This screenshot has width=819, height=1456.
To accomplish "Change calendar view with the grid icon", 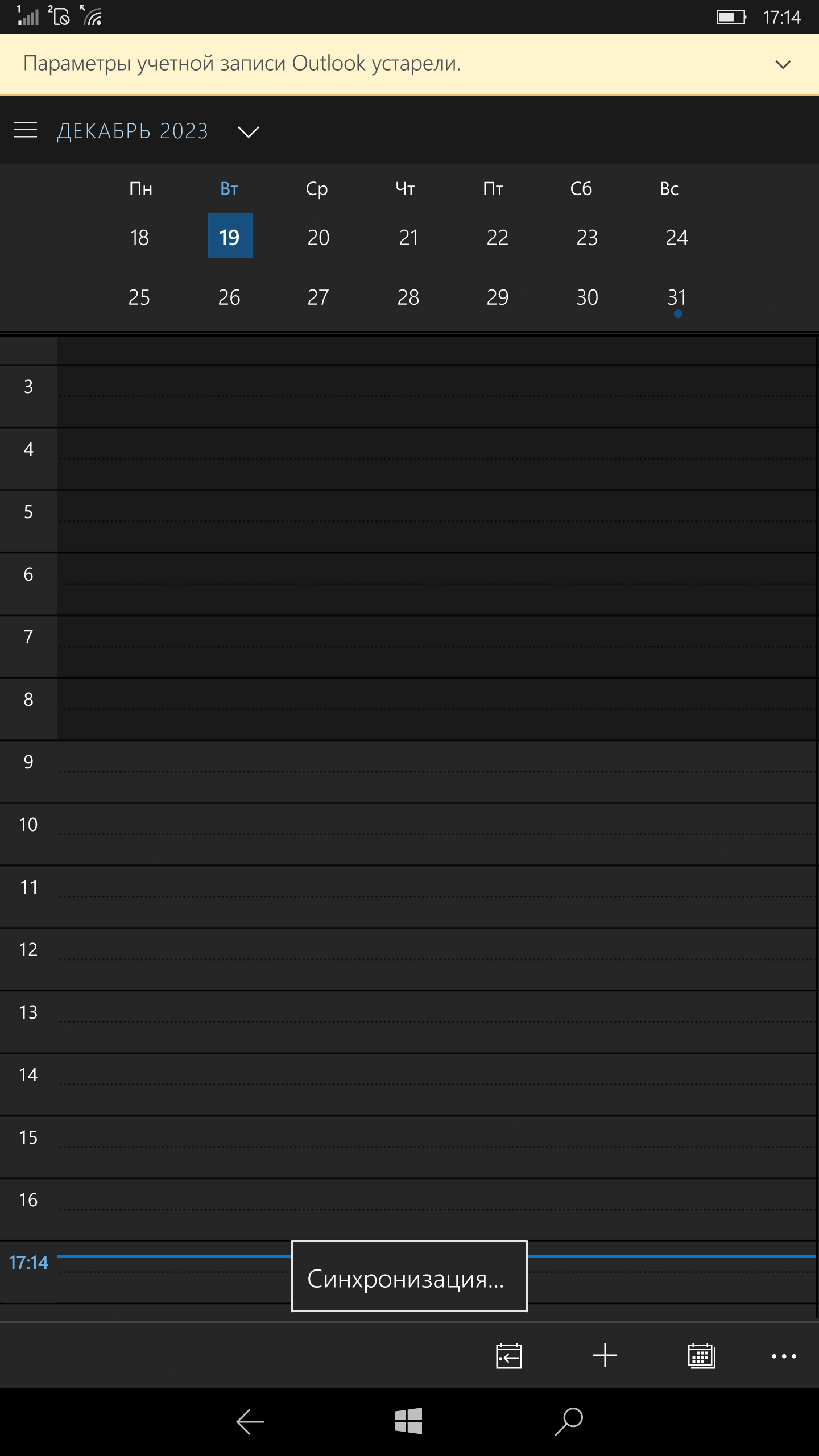I will click(701, 1356).
